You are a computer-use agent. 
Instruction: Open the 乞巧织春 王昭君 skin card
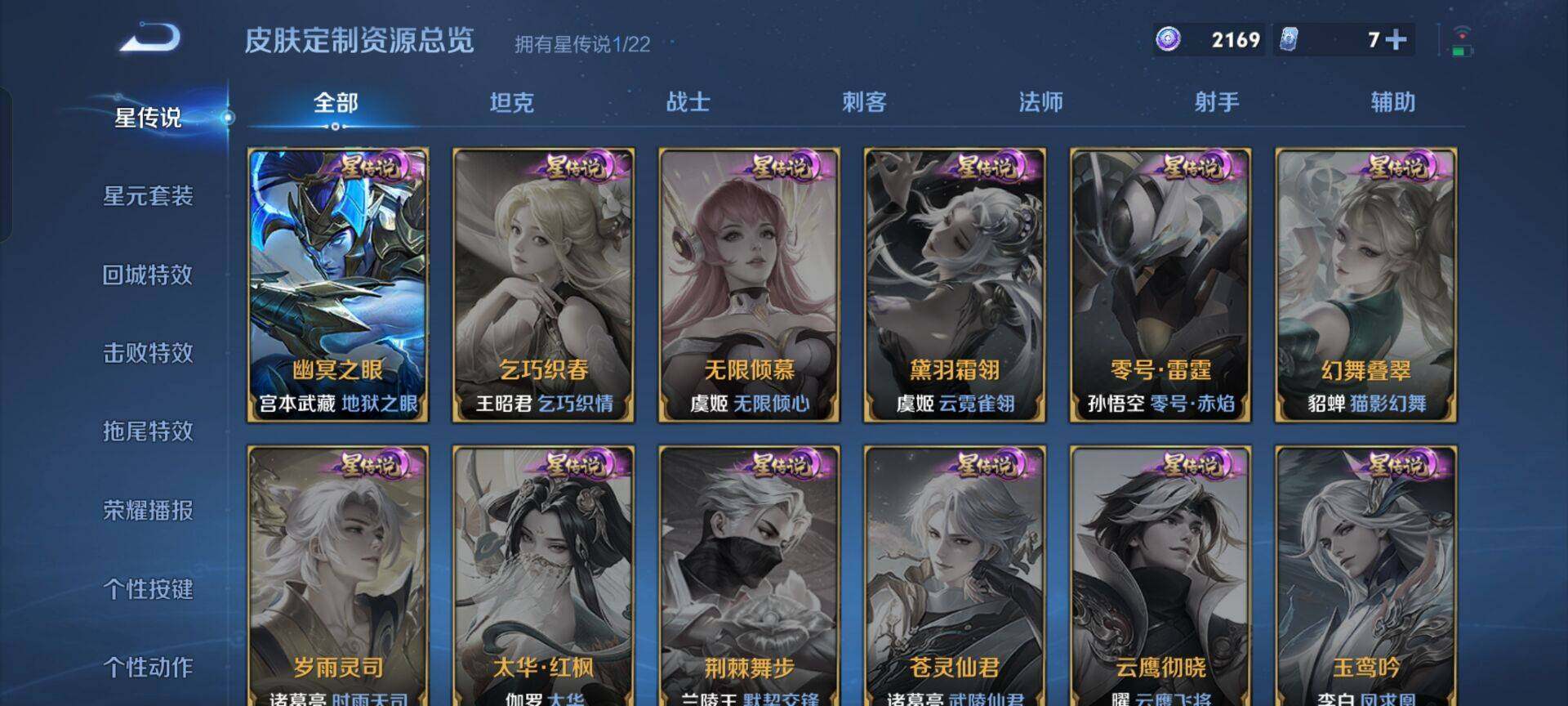coord(544,284)
